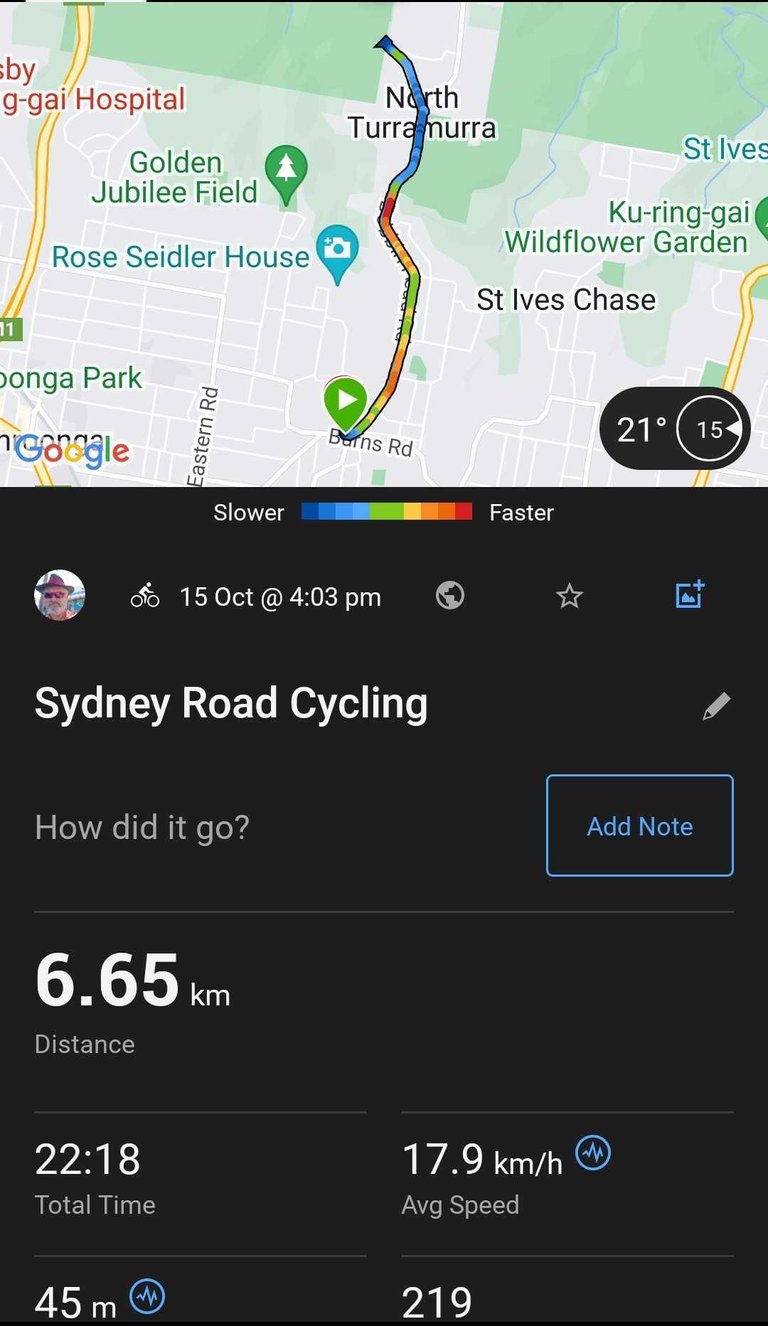
Task: Edit the activity name with pencil icon
Action: [716, 706]
